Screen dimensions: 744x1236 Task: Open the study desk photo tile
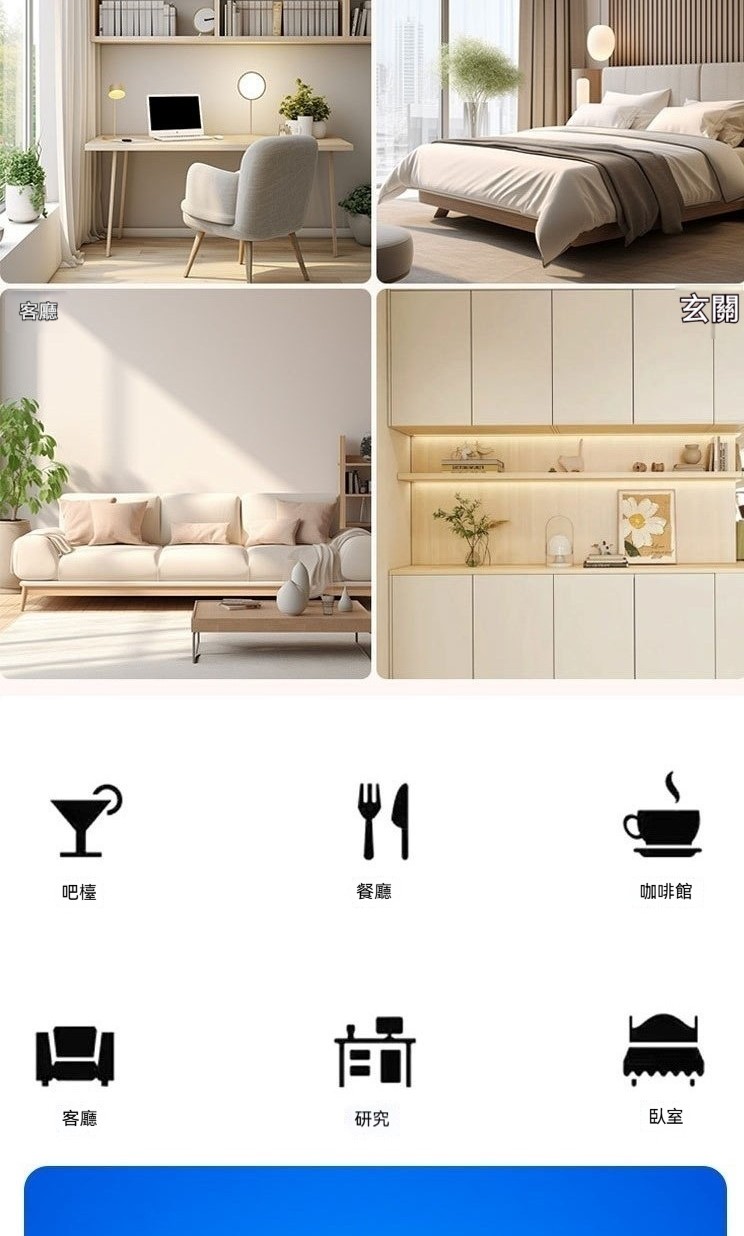click(x=186, y=141)
